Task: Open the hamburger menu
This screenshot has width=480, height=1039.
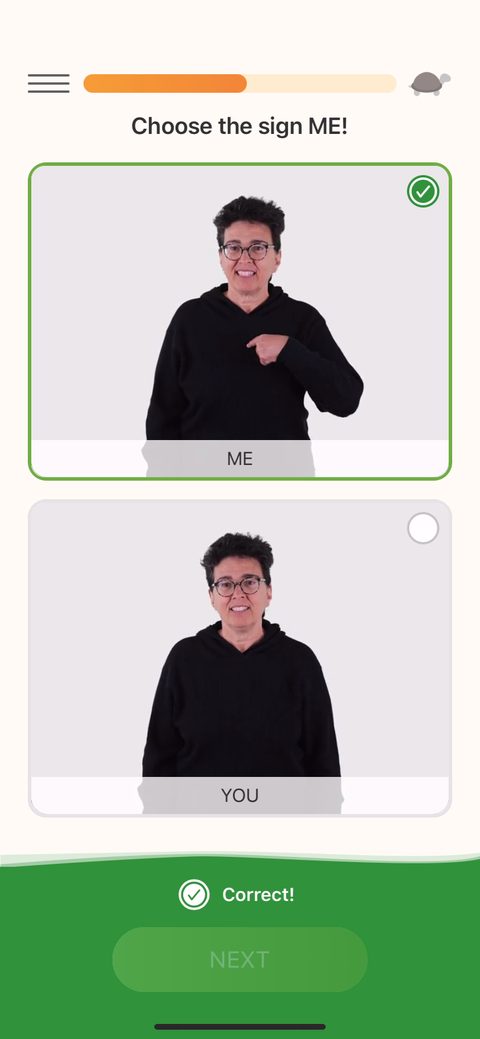Action: [x=48, y=83]
